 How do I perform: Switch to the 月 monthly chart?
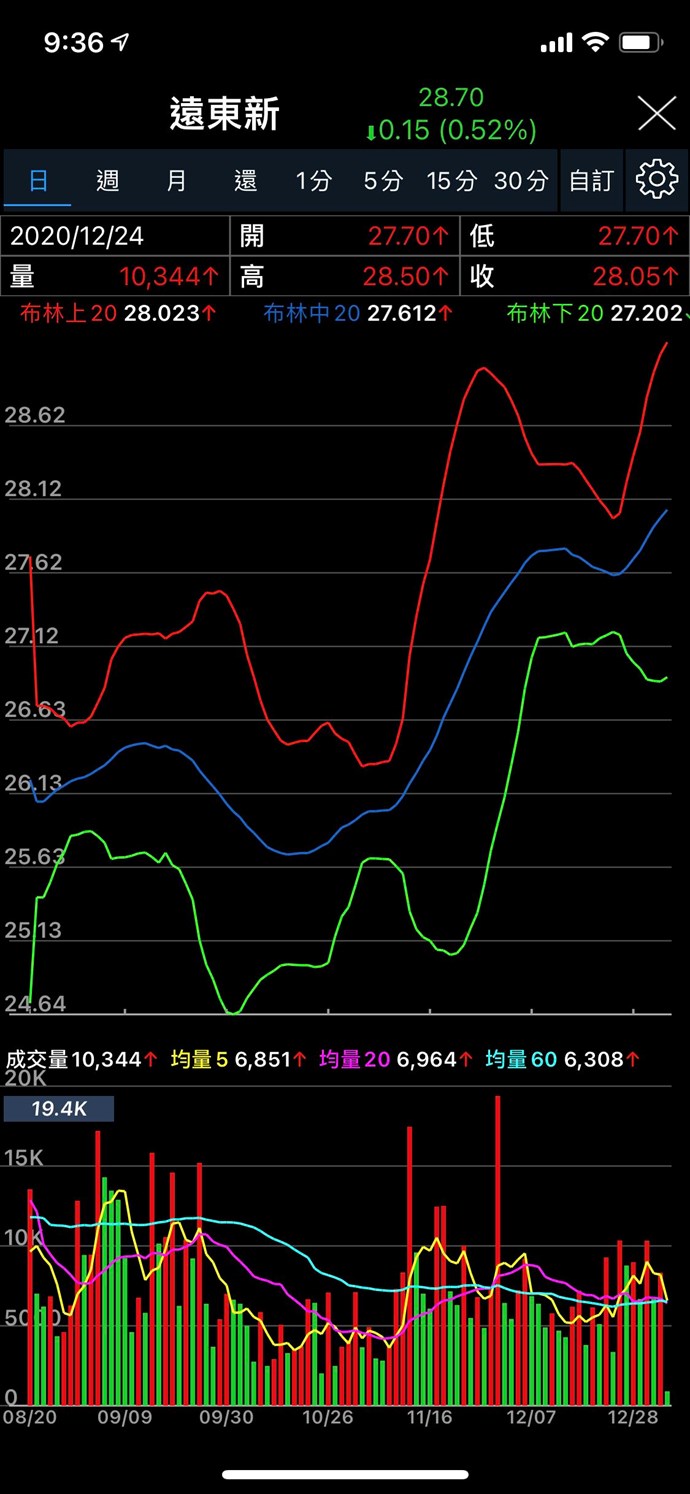click(177, 181)
